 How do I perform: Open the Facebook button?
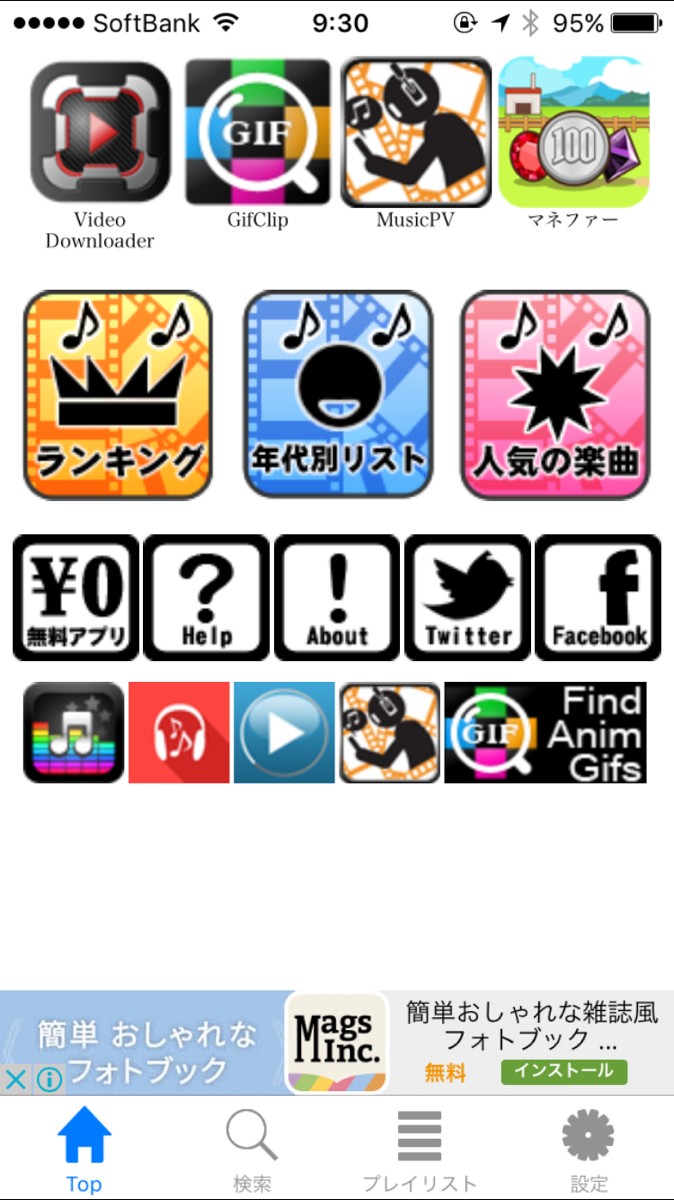[x=598, y=598]
